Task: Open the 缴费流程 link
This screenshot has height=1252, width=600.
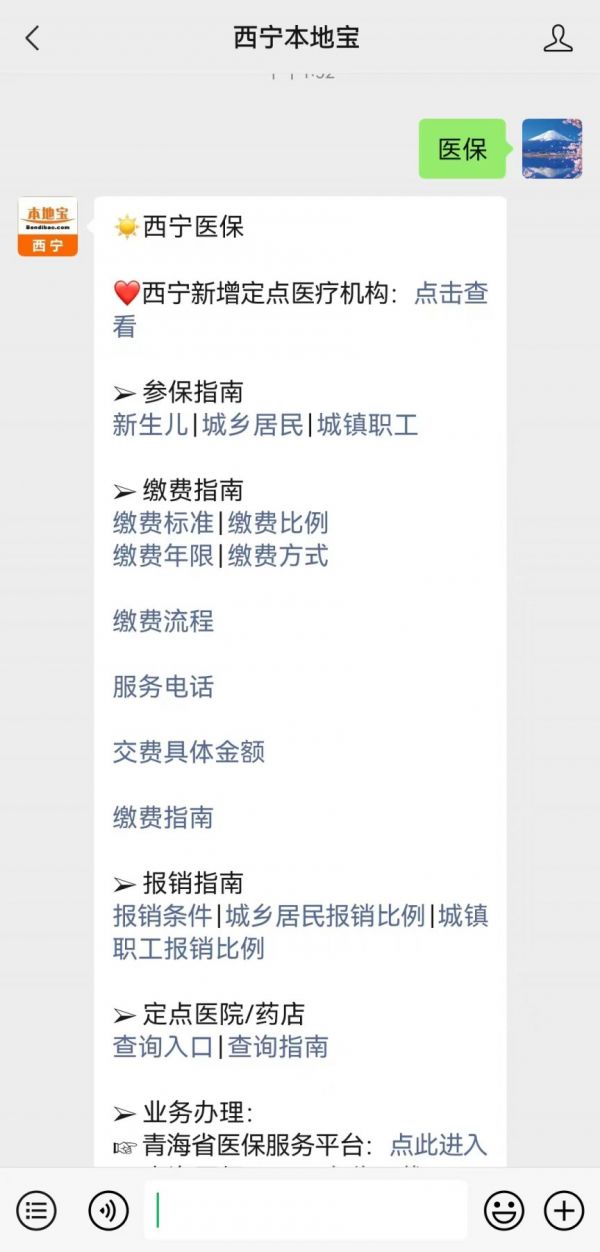Action: tap(164, 621)
